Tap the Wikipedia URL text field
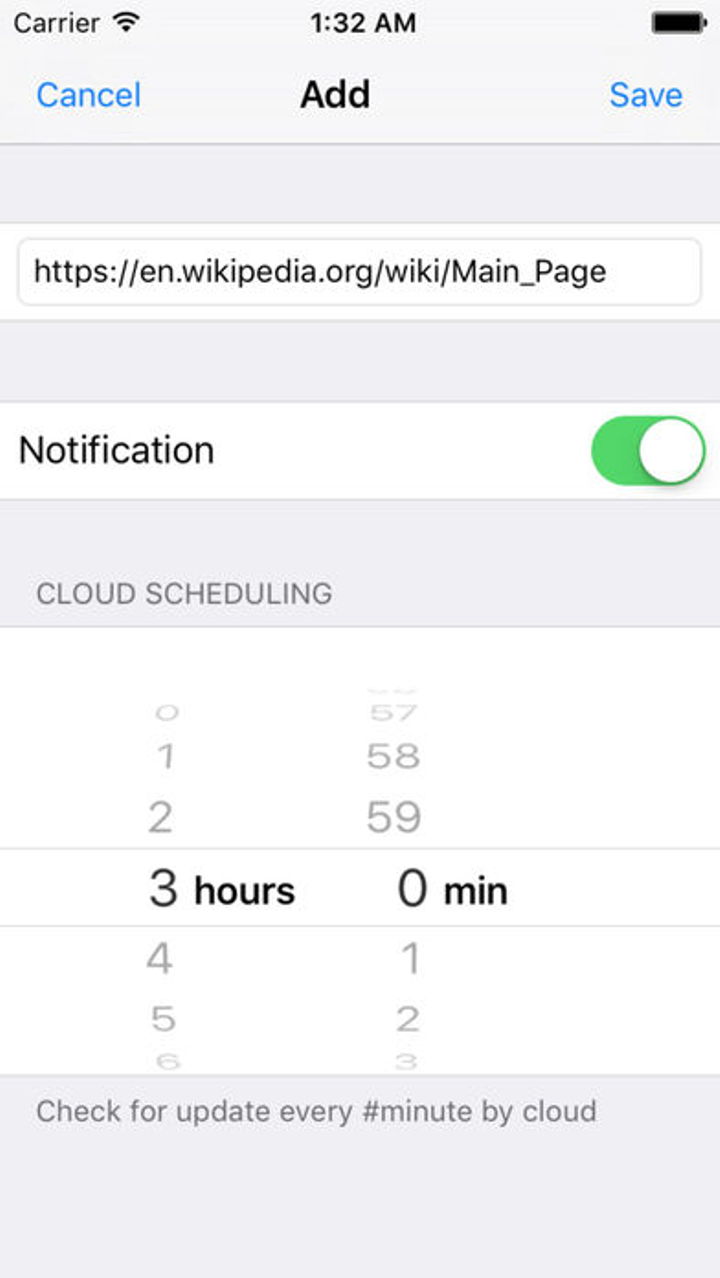720x1278 pixels. point(359,272)
